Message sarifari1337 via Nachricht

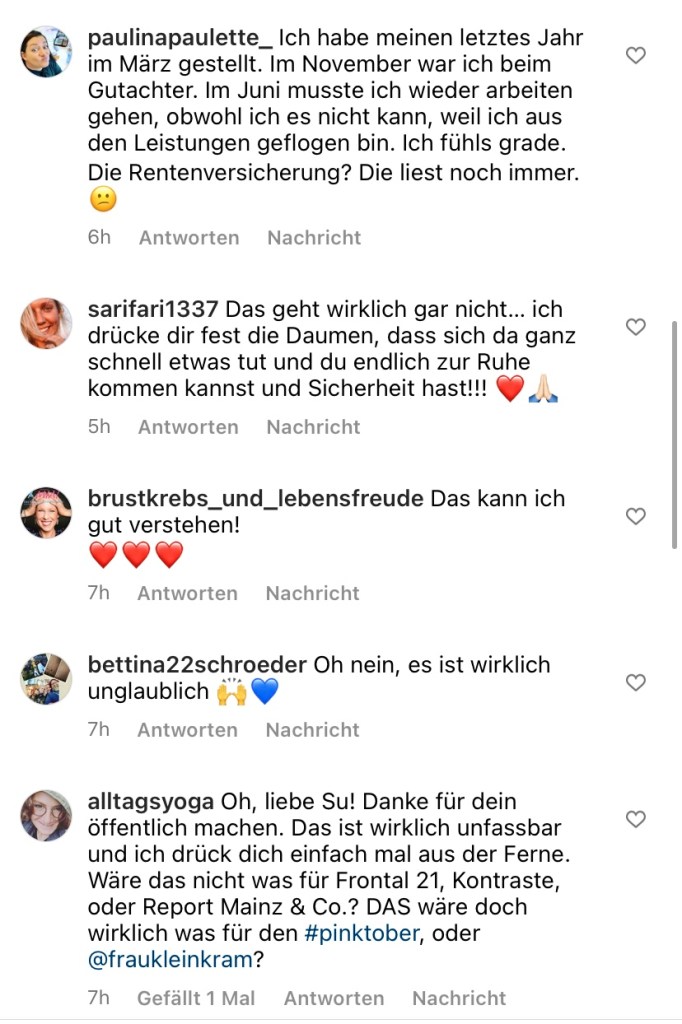click(x=313, y=427)
